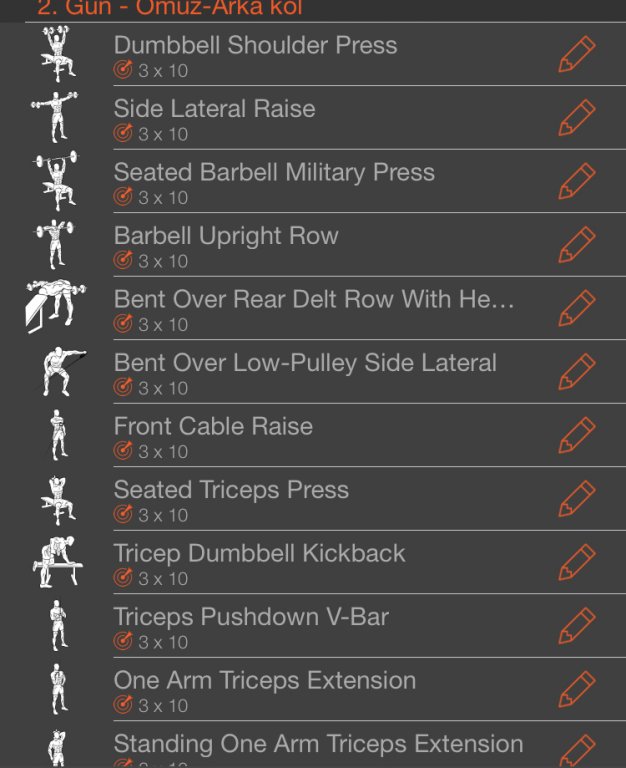
Task: Edit the Front Cable Raise exercise
Action: click(x=576, y=436)
